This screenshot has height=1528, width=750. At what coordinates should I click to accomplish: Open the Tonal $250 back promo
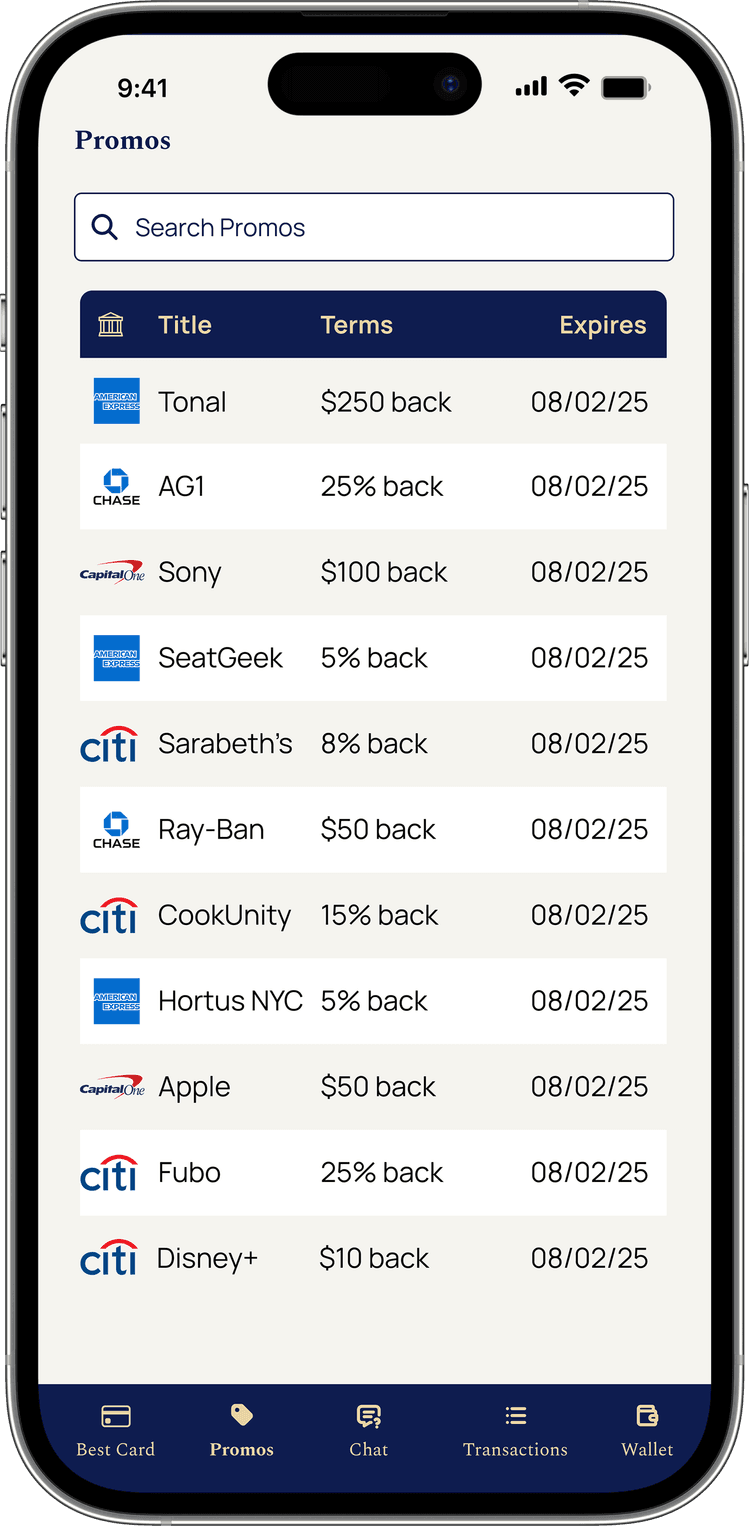tap(373, 401)
